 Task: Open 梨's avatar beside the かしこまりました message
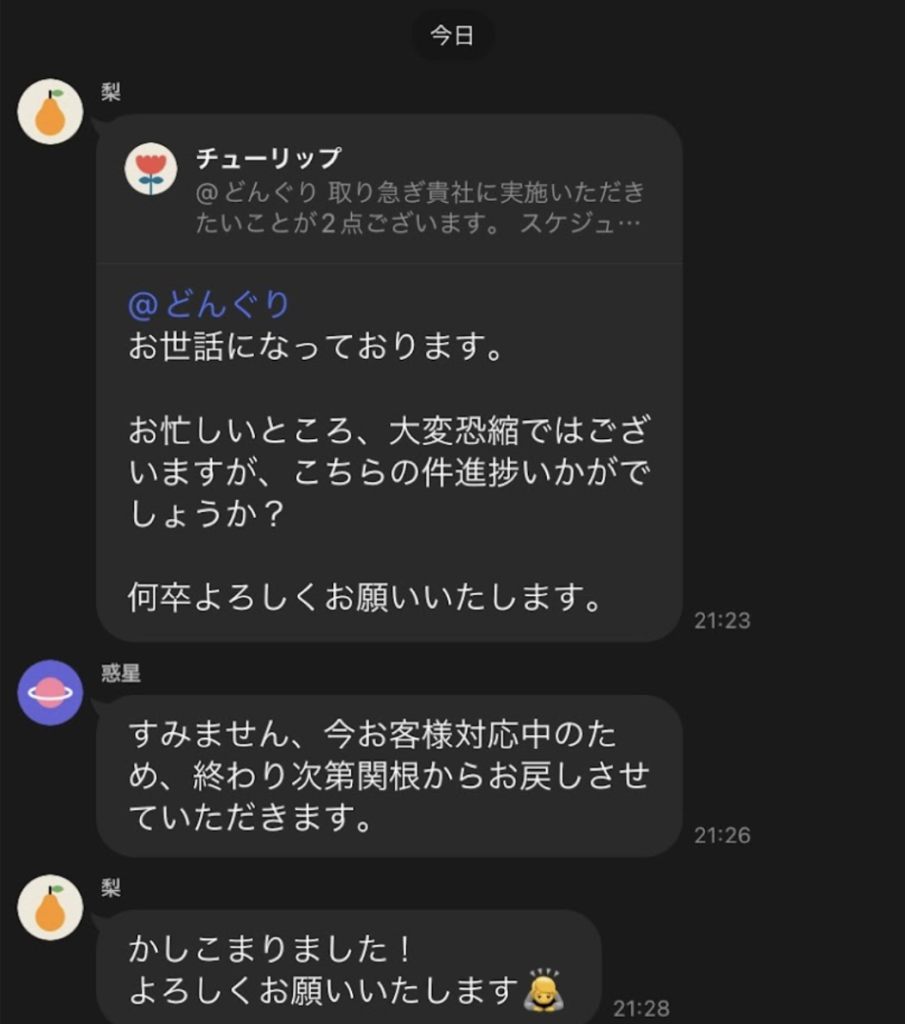point(50,907)
